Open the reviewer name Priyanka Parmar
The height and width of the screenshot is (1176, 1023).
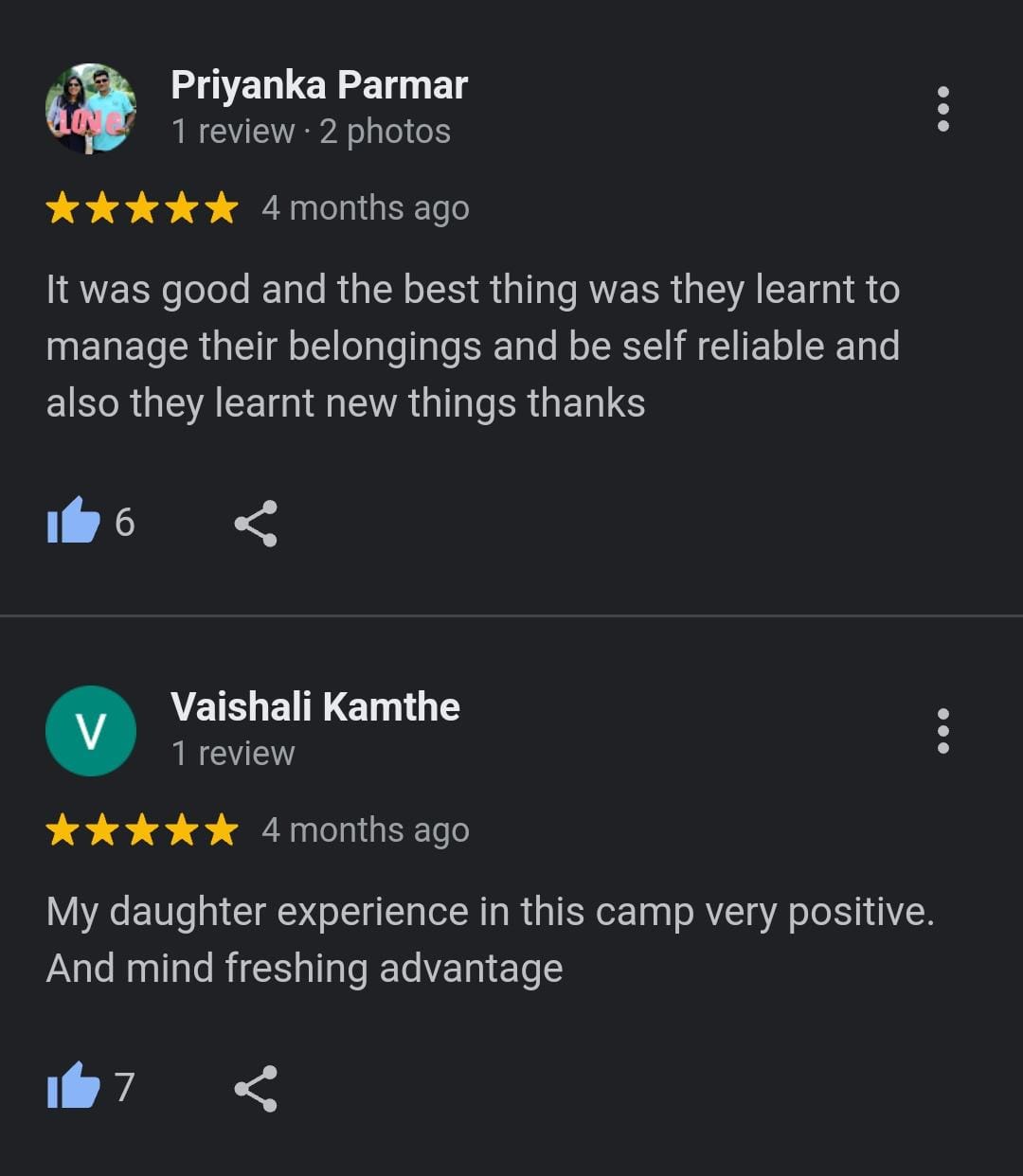pos(319,85)
